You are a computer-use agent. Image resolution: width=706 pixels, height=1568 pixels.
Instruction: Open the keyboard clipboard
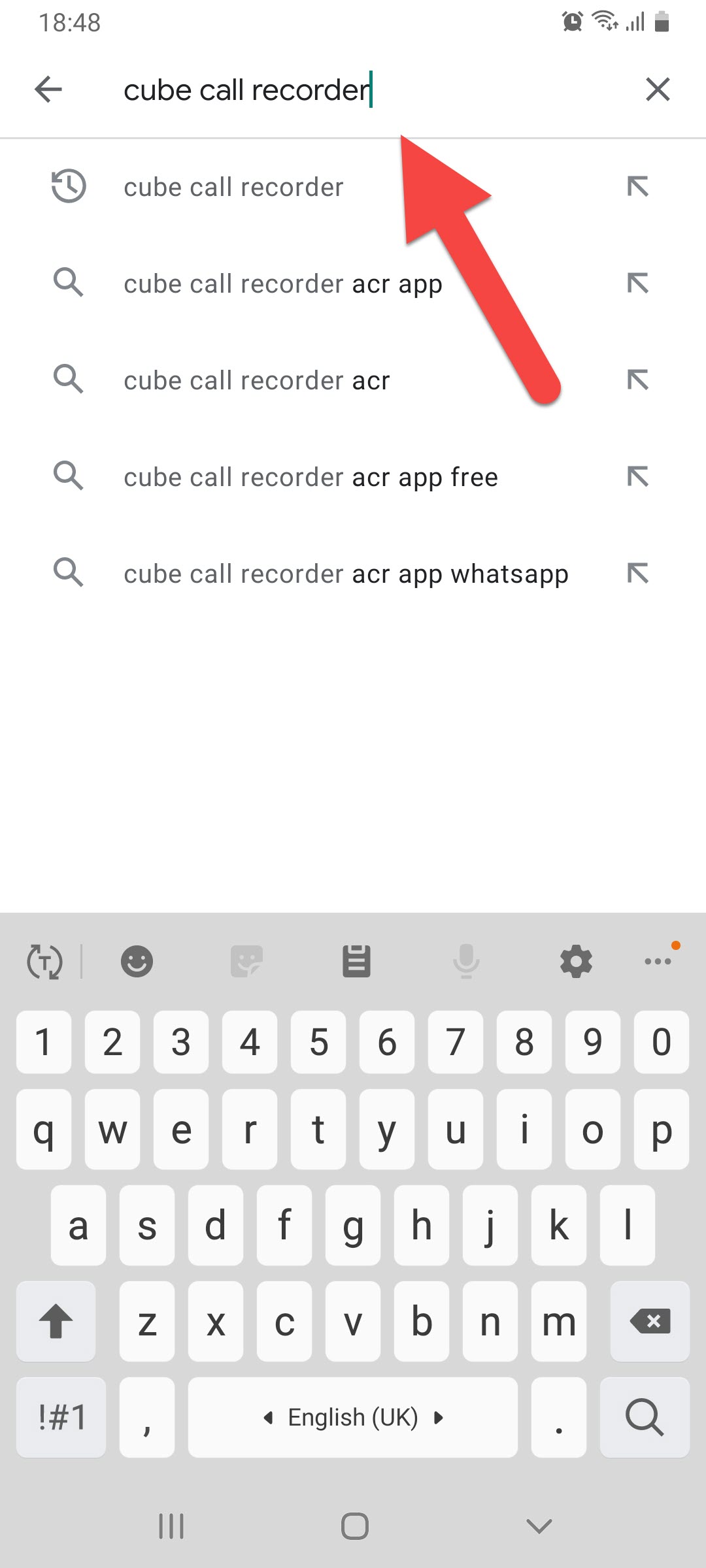(x=356, y=962)
